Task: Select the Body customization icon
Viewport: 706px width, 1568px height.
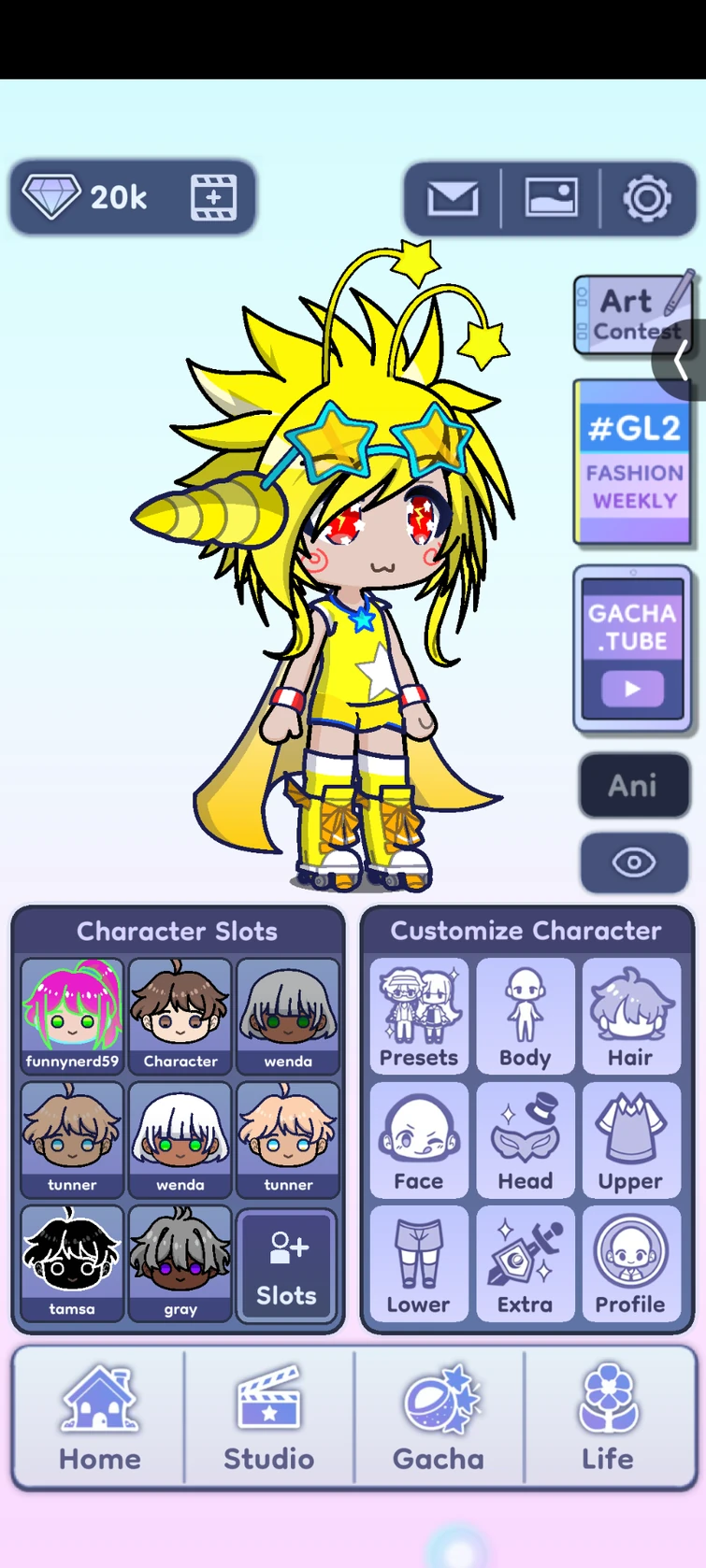Action: coord(525,1017)
